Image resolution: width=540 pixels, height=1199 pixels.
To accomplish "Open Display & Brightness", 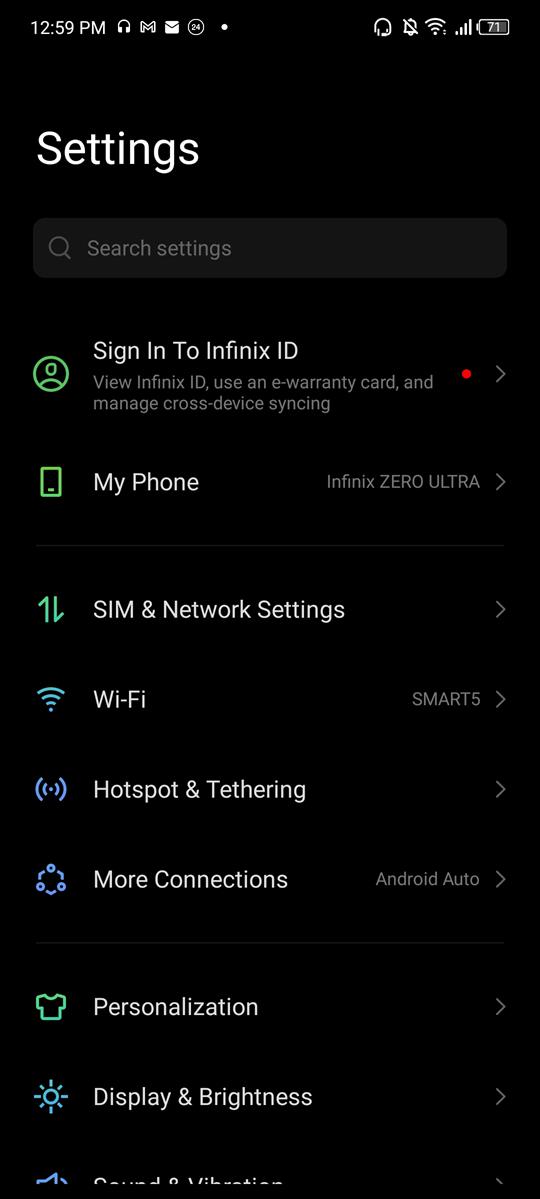I will tap(270, 1097).
